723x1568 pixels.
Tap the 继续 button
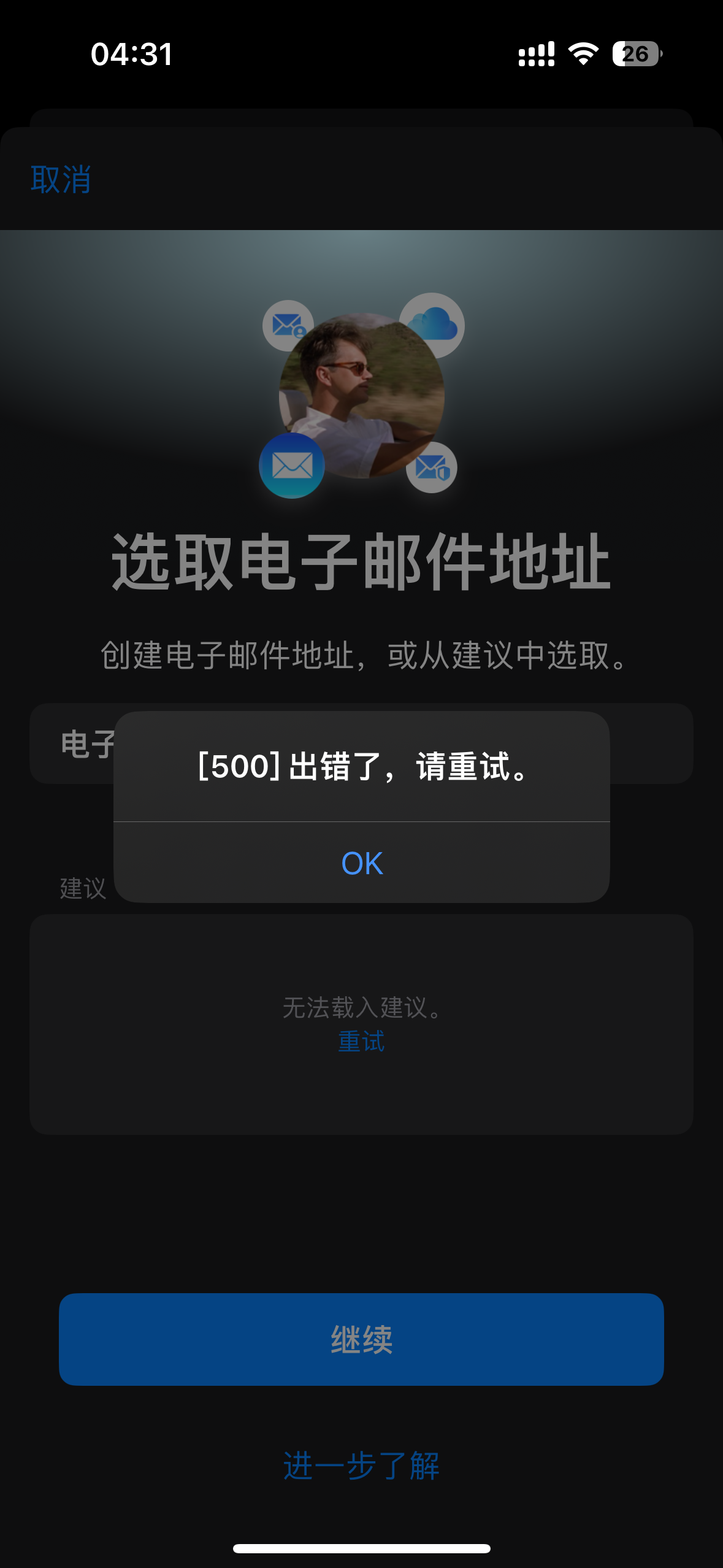pyautogui.click(x=361, y=1339)
